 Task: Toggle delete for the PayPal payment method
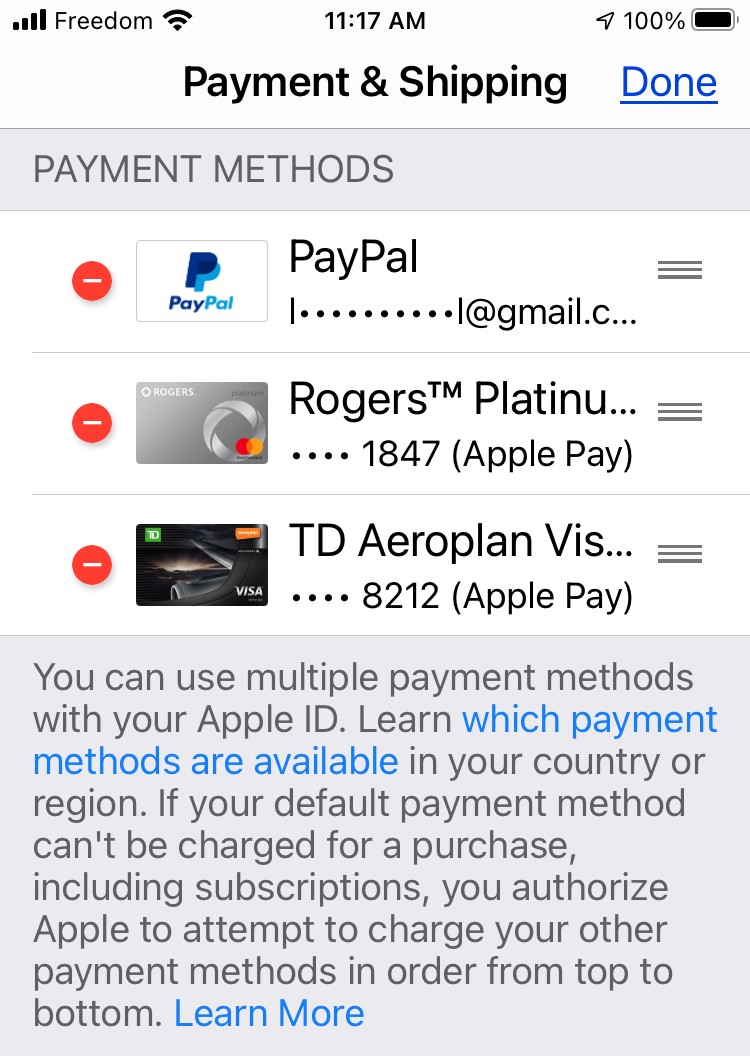[92, 281]
